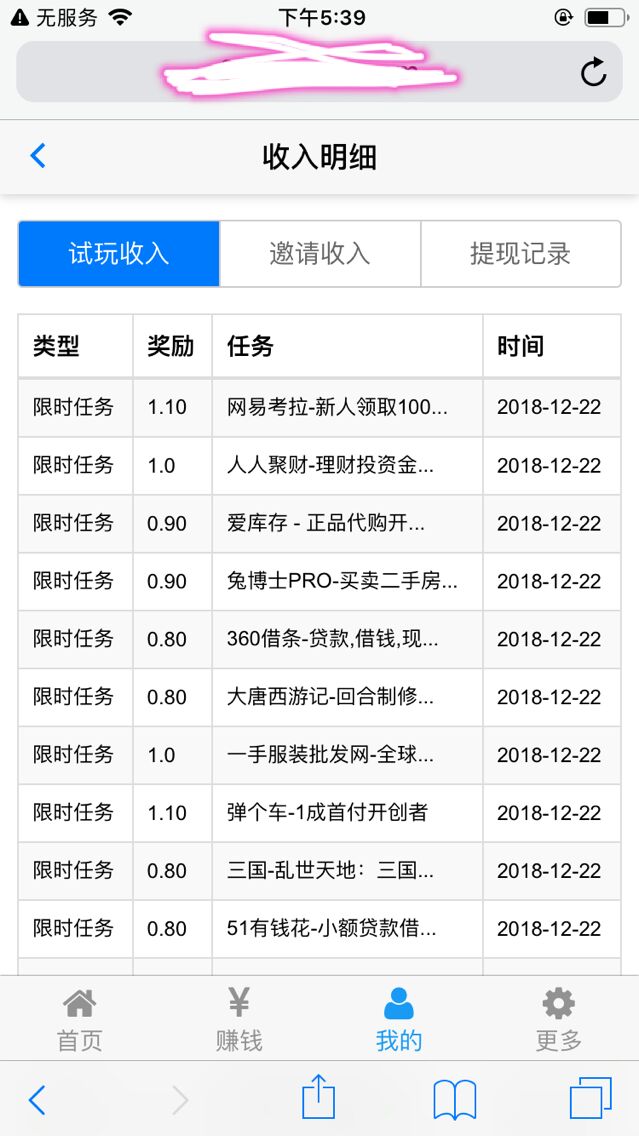This screenshot has width=639, height=1136.
Task: Reload the page in Safari
Action: 593,72
